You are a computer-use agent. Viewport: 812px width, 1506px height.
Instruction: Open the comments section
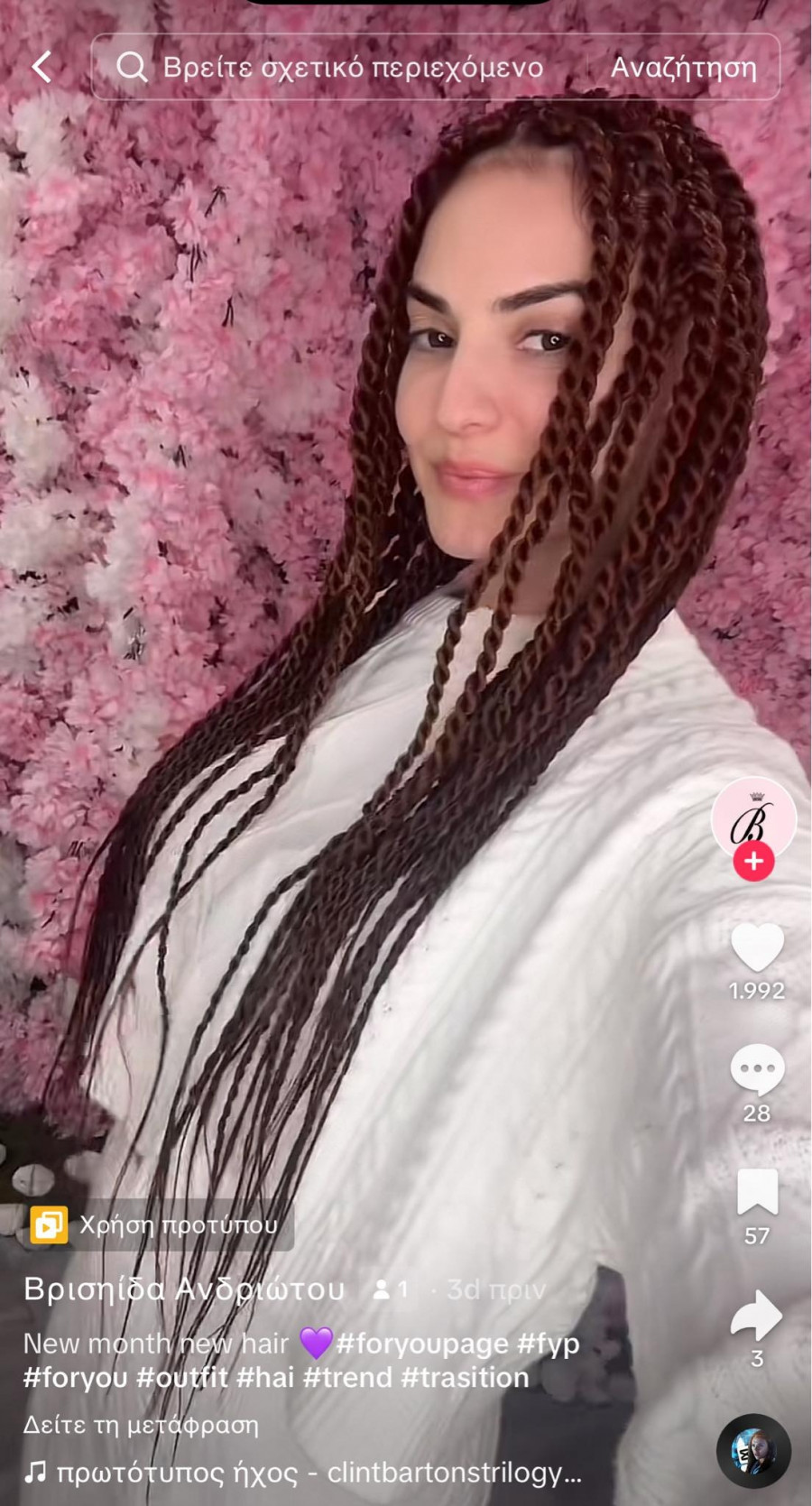pyautogui.click(x=756, y=1070)
